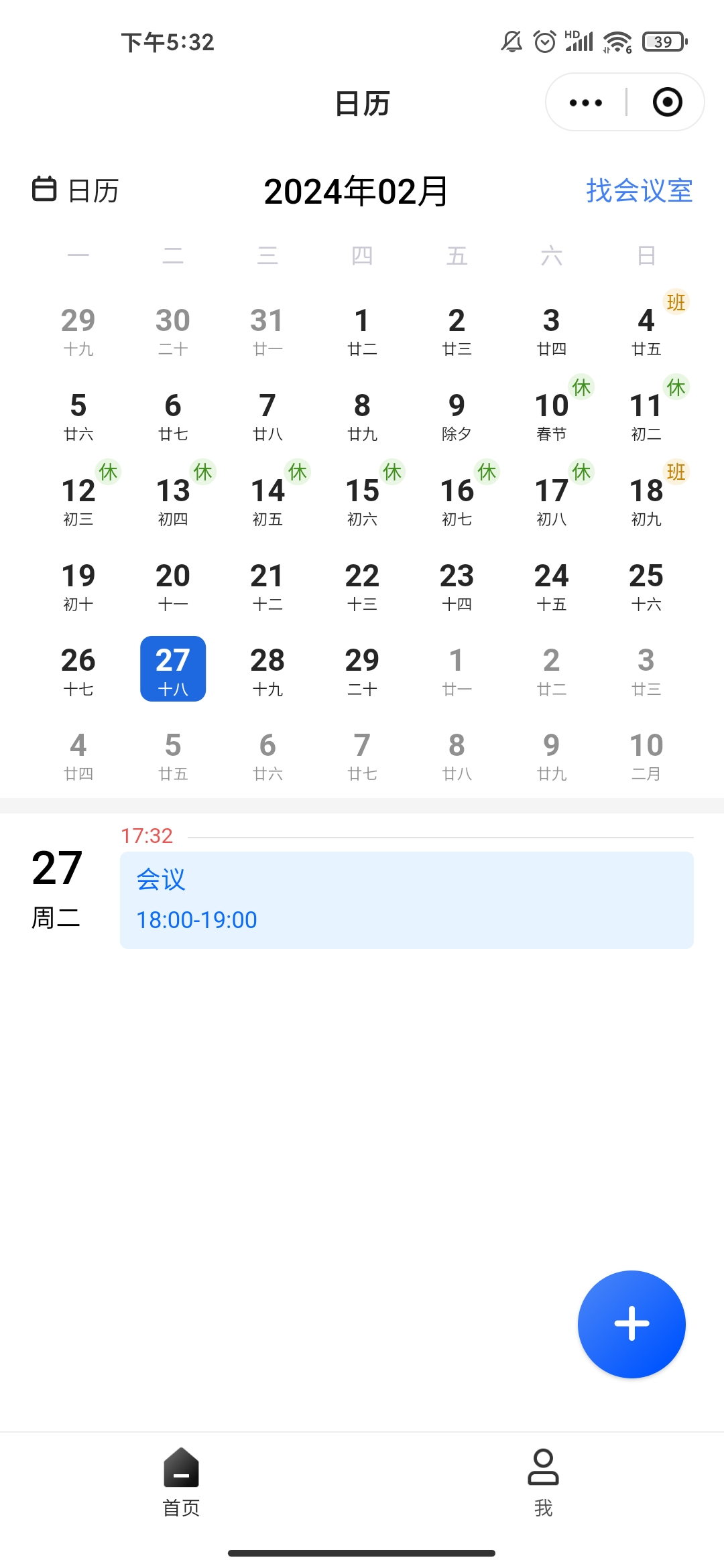The width and height of the screenshot is (724, 1568).
Task: Switch to the 我 tab
Action: 543,1482
